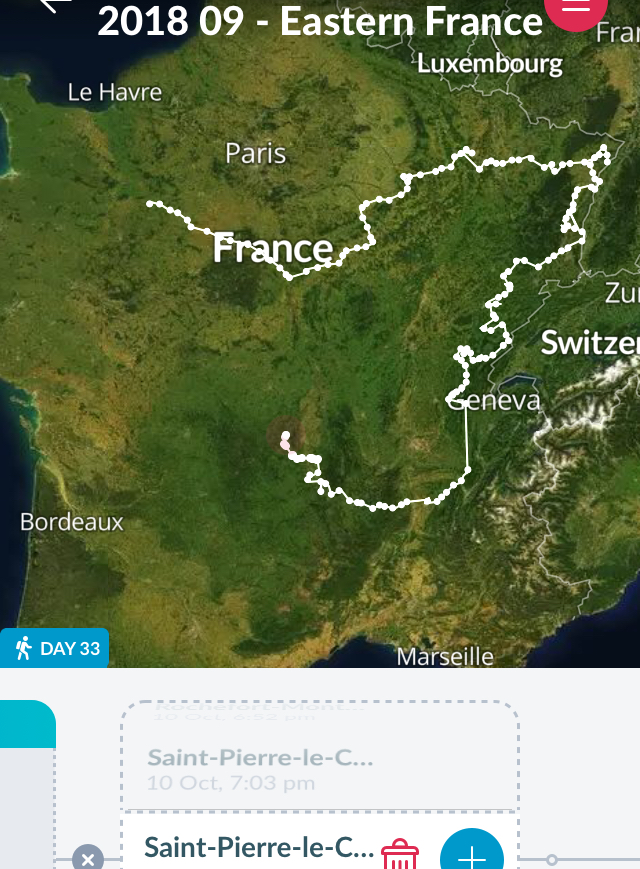The image size is (640, 869).
Task: Delete the Saint-Pierre-le-C... step with the trash icon
Action: [400, 855]
